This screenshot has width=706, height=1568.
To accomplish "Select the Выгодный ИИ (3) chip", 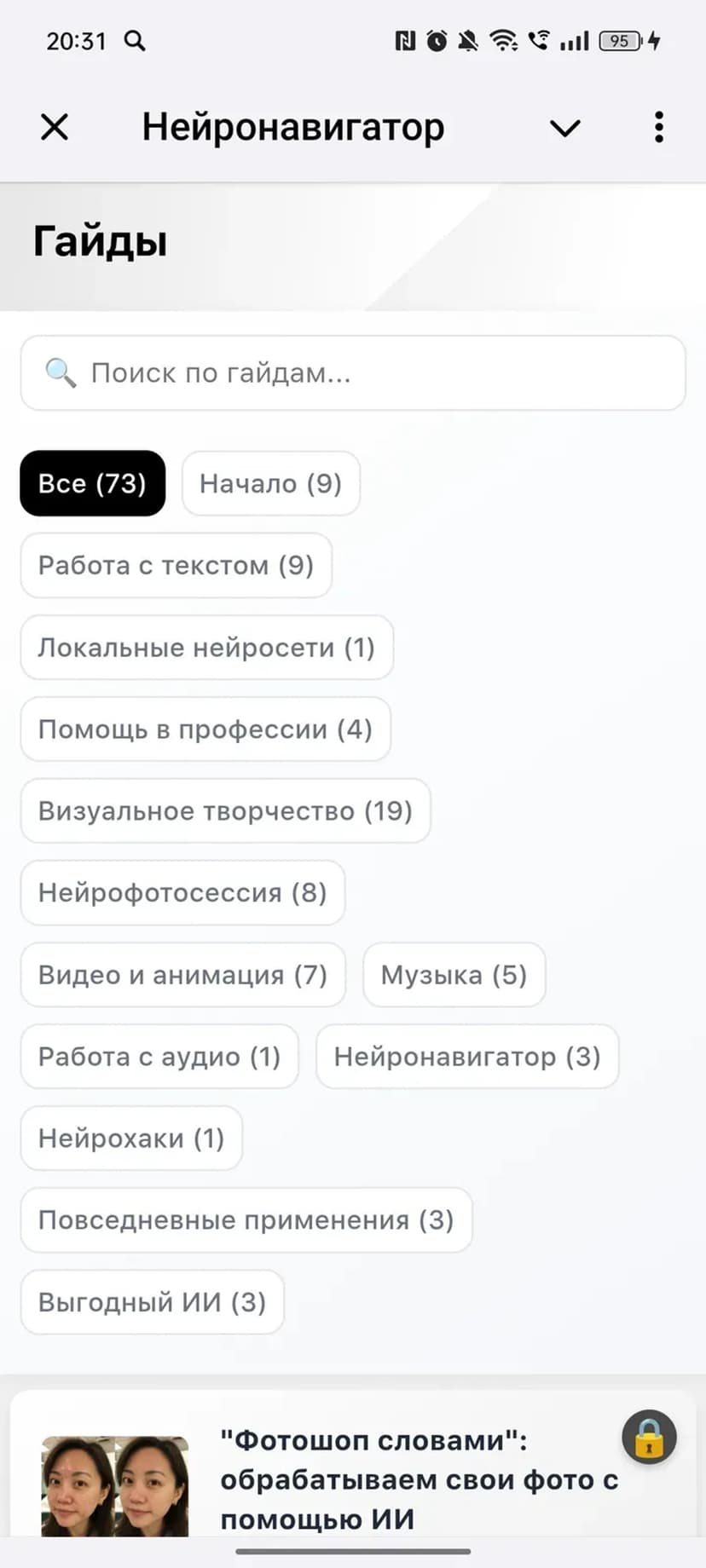I will click(x=152, y=1301).
